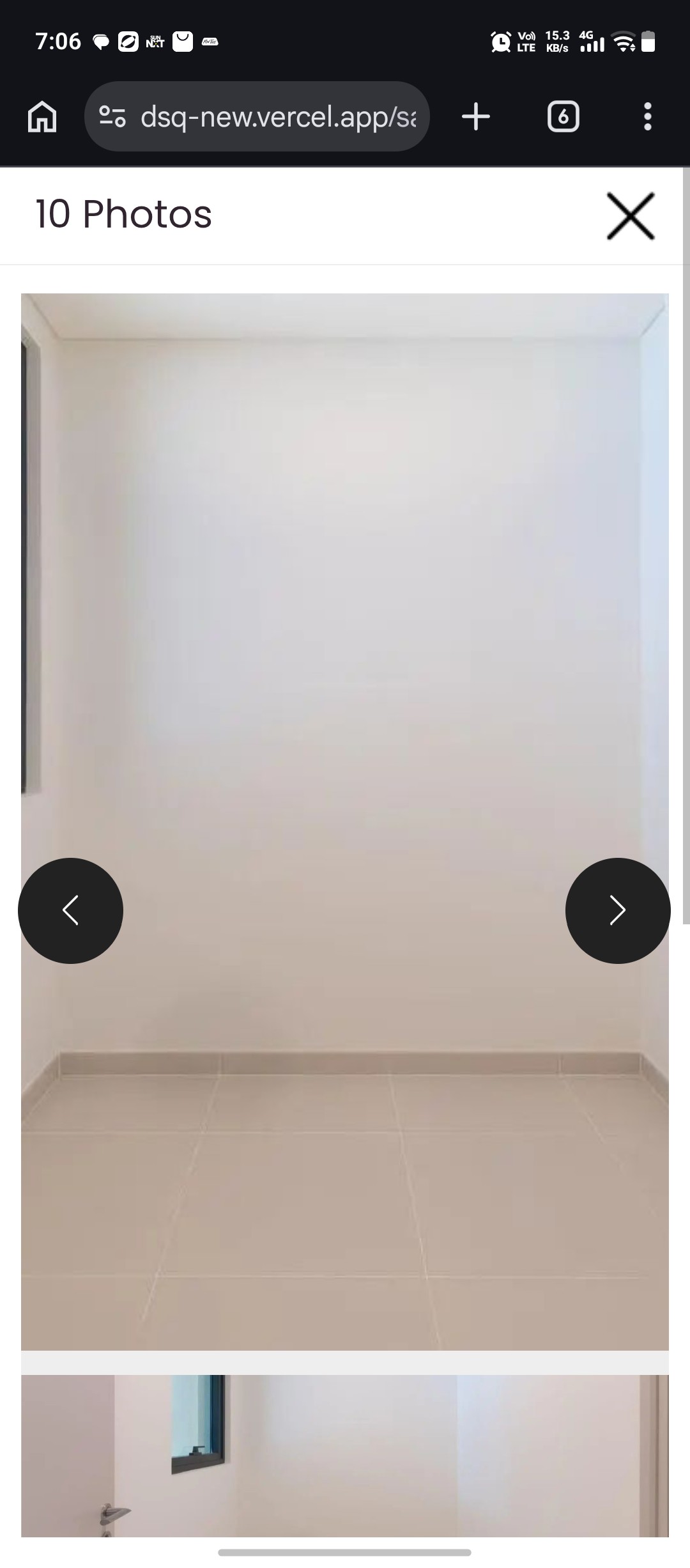Open the browser home page
Image resolution: width=690 pixels, height=1568 pixels.
[x=42, y=117]
